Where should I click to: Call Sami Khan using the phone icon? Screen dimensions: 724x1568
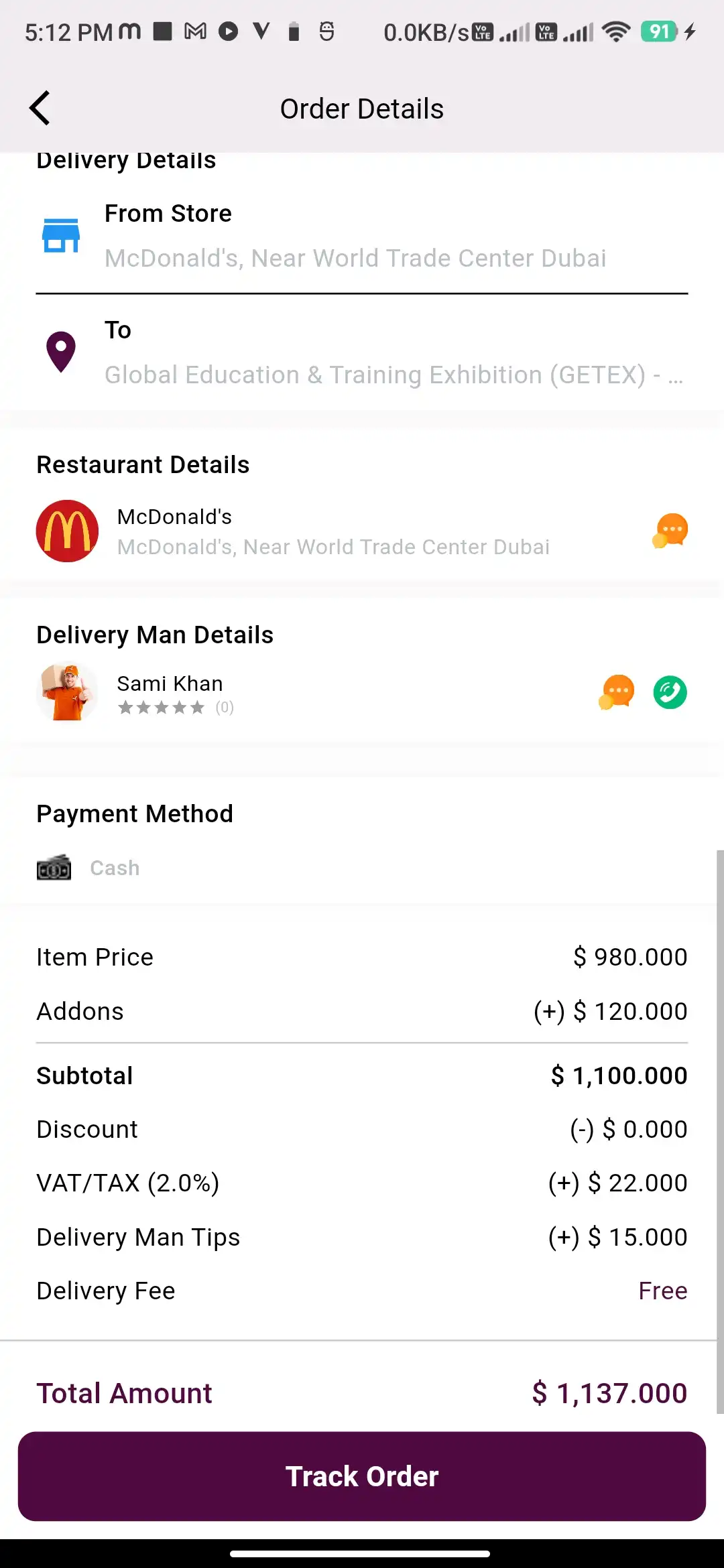pos(669,692)
